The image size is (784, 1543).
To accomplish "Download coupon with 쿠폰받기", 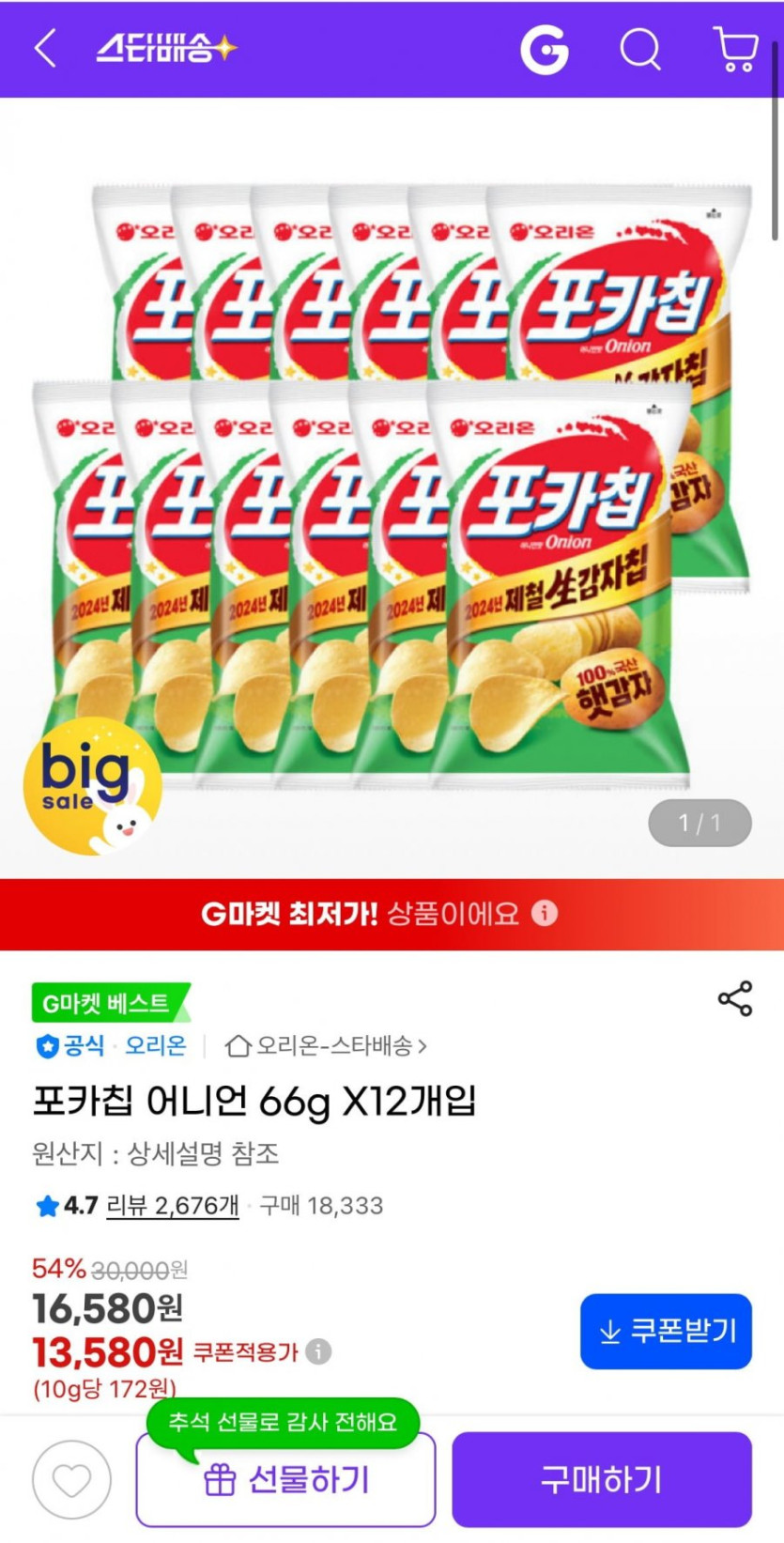I will tap(666, 1331).
